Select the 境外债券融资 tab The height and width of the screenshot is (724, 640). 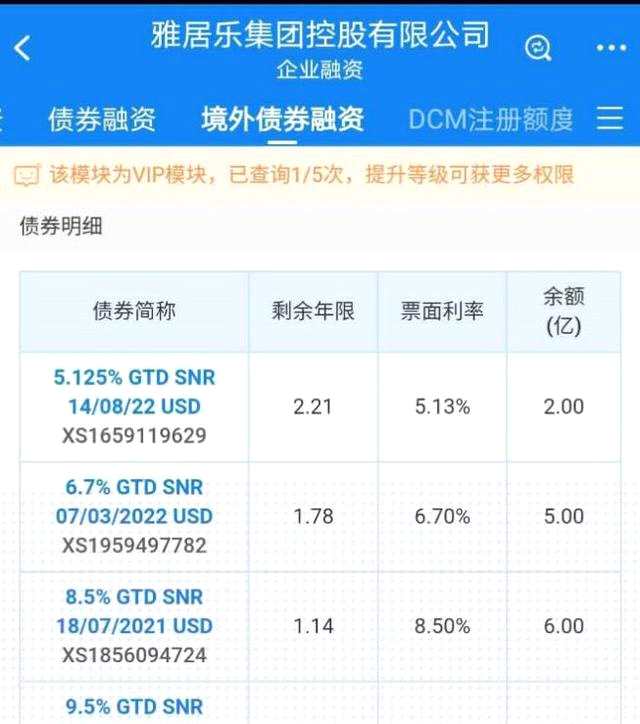tap(282, 120)
